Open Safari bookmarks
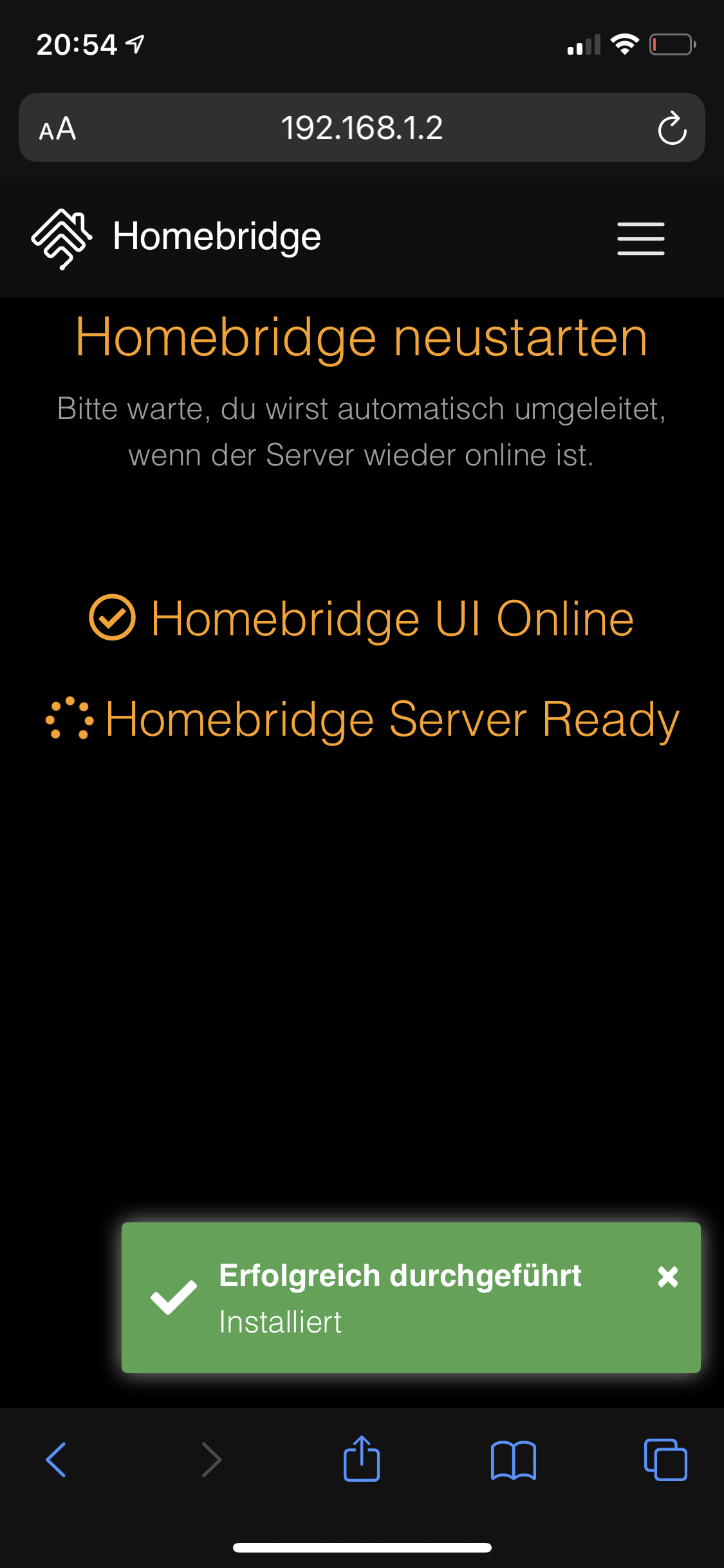This screenshot has width=724, height=1568. click(513, 1459)
